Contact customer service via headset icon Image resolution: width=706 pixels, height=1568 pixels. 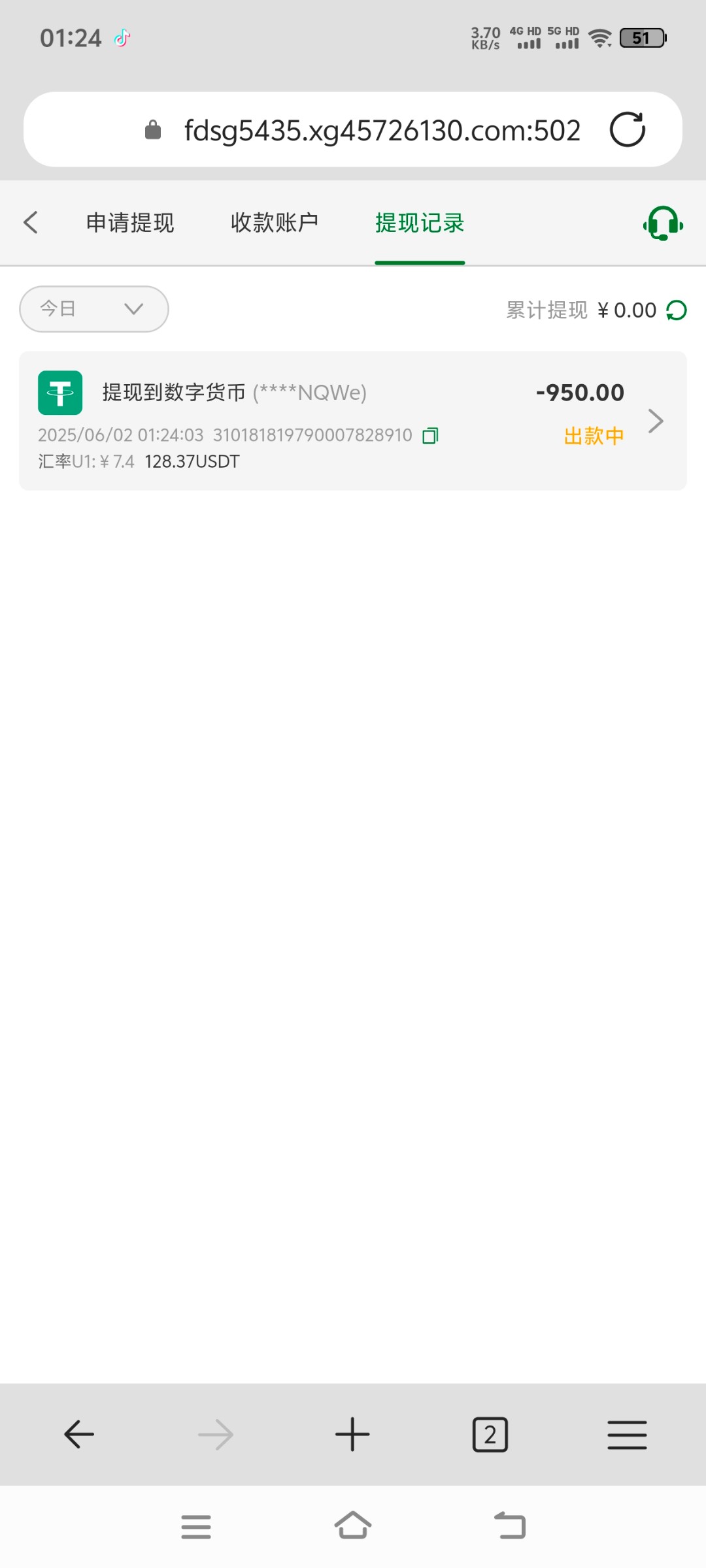(663, 223)
